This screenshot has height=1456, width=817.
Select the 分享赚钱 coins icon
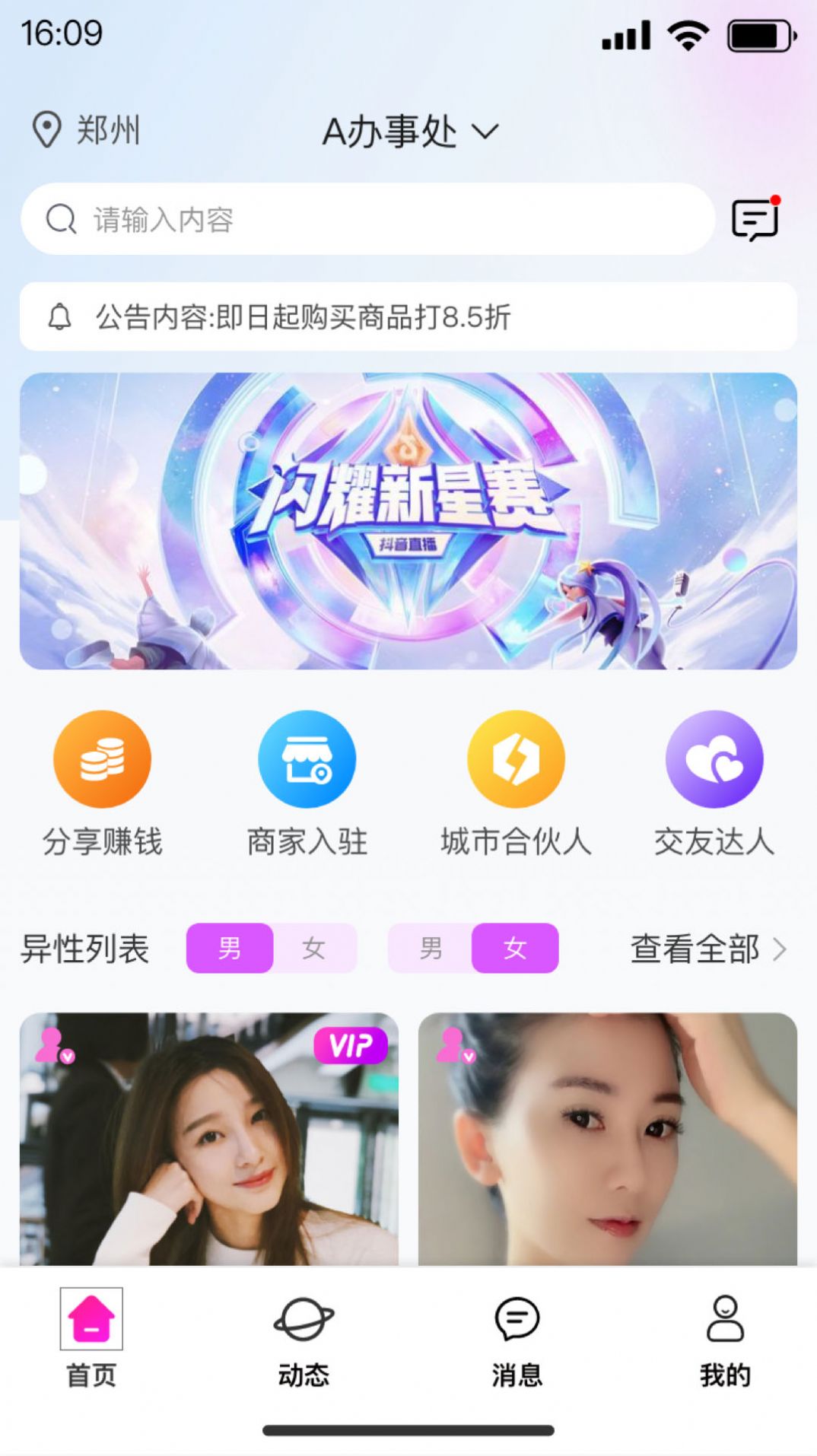[x=103, y=759]
